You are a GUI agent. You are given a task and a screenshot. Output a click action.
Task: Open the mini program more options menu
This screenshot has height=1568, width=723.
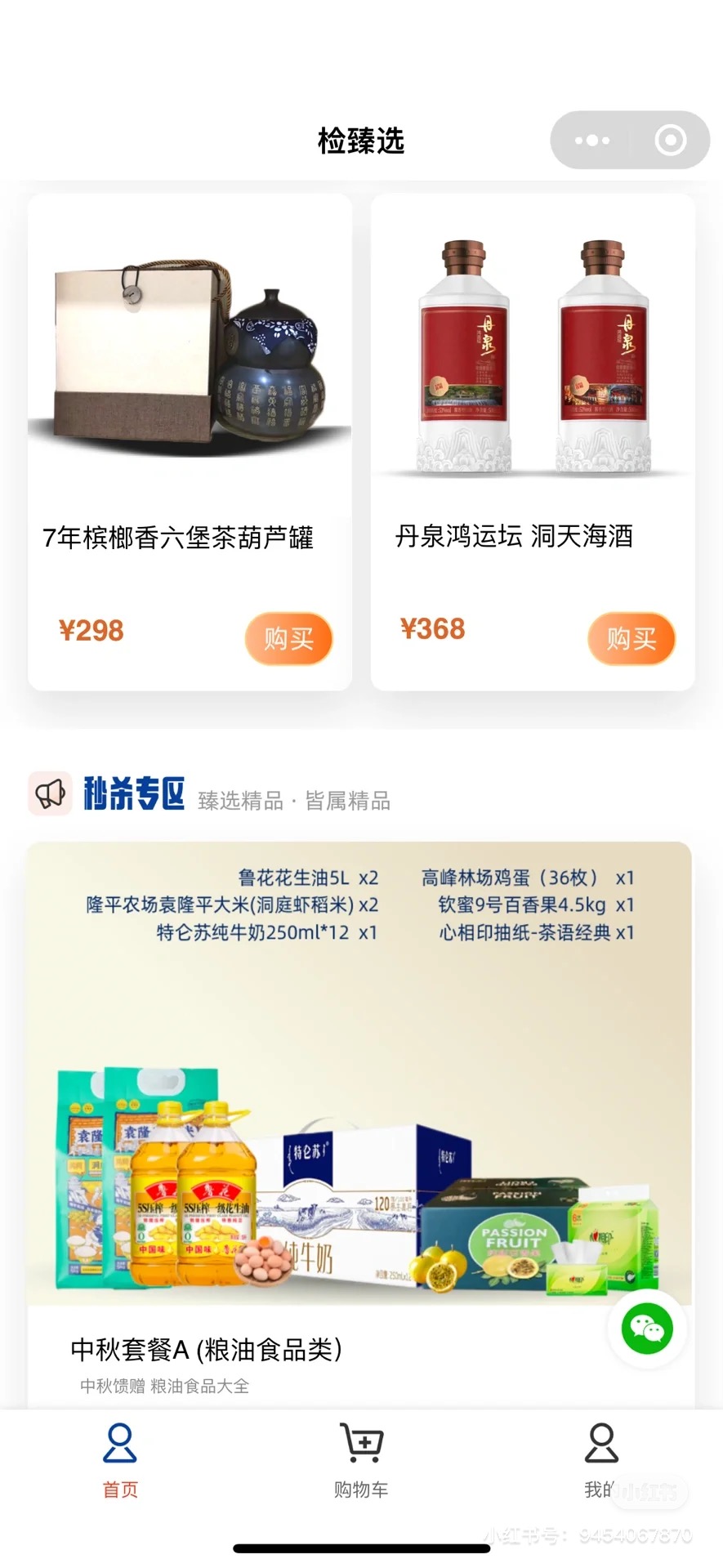click(x=592, y=141)
